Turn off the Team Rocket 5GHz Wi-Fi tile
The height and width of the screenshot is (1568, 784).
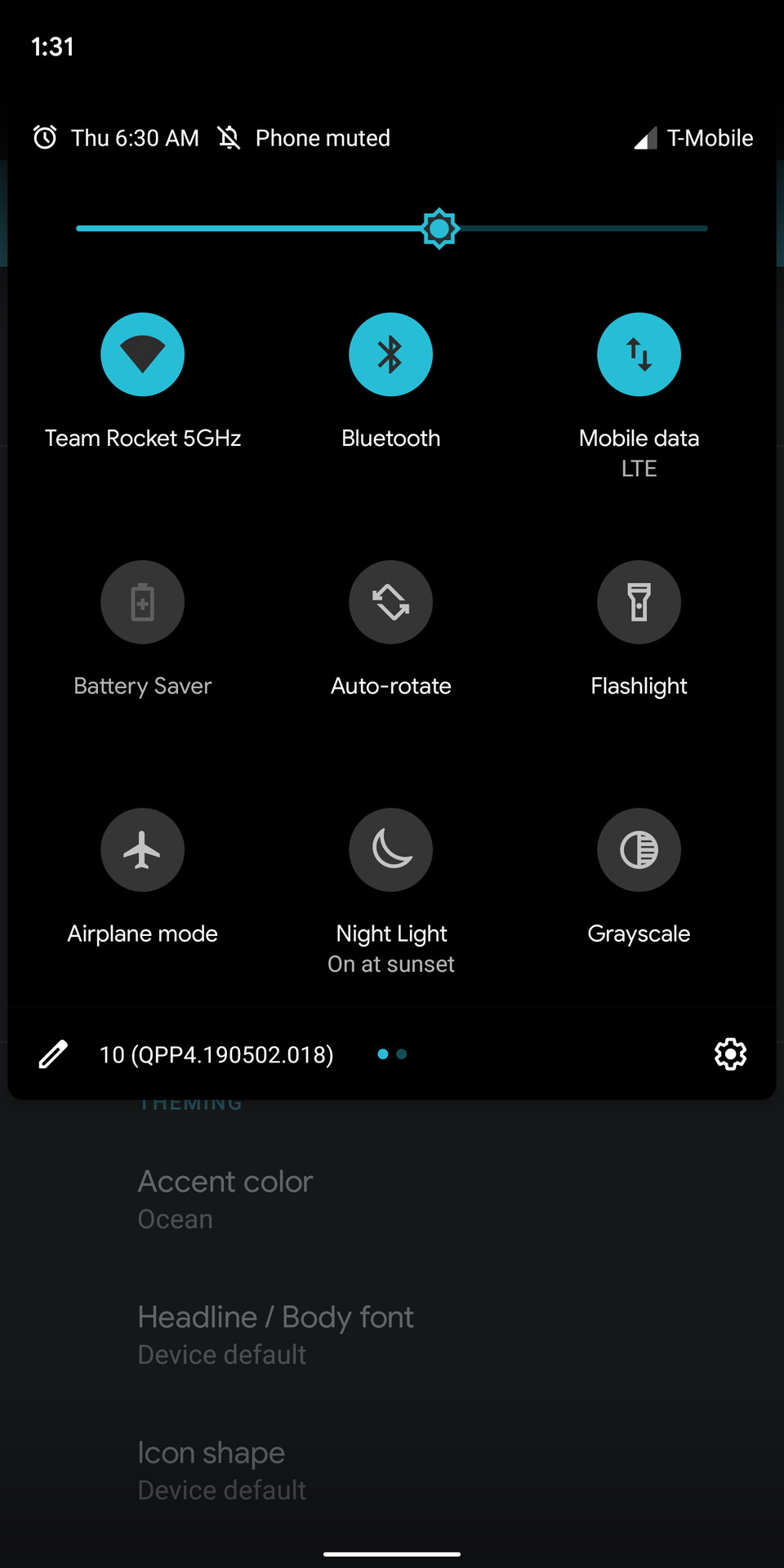click(x=142, y=354)
